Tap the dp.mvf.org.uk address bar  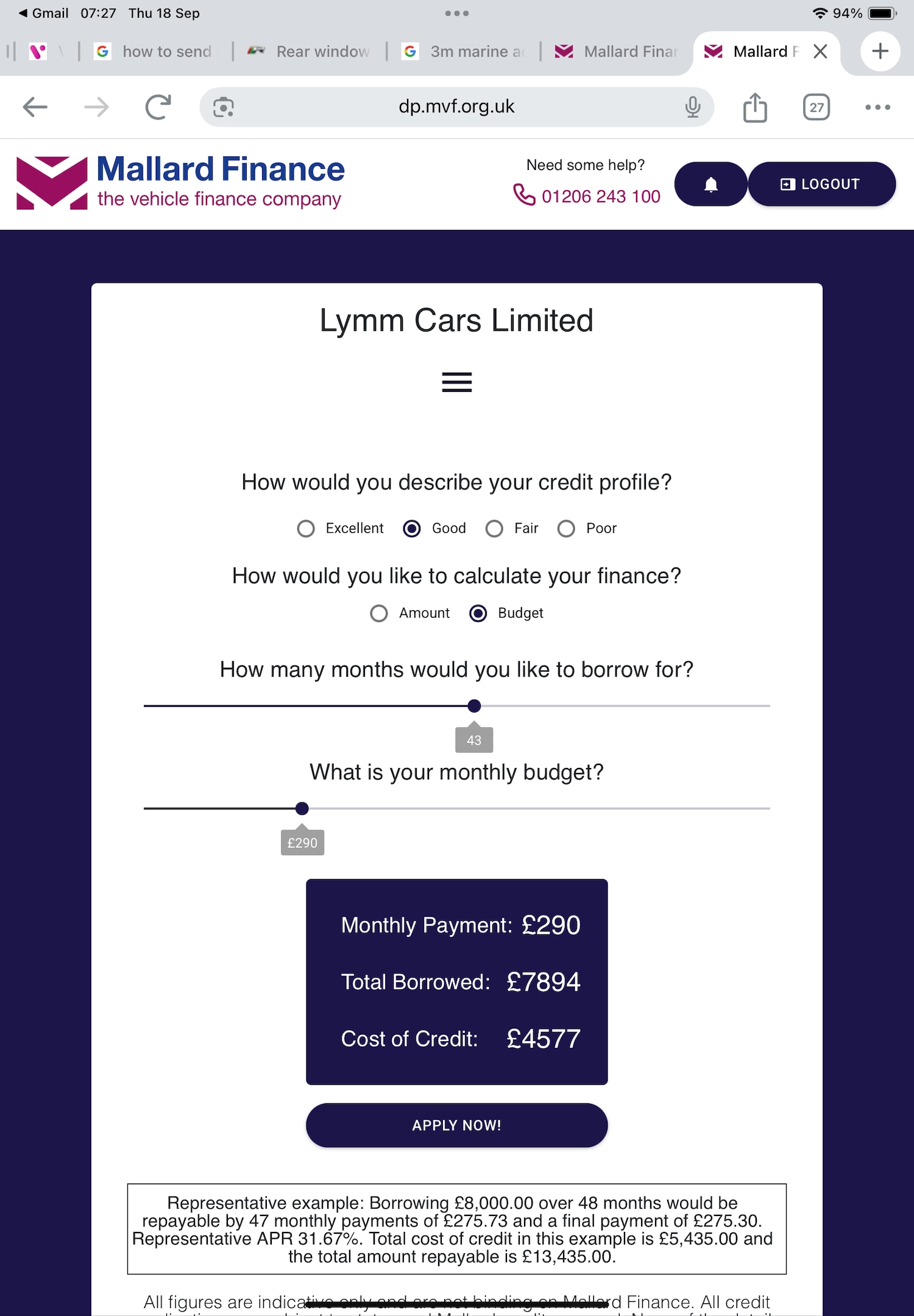click(x=456, y=107)
